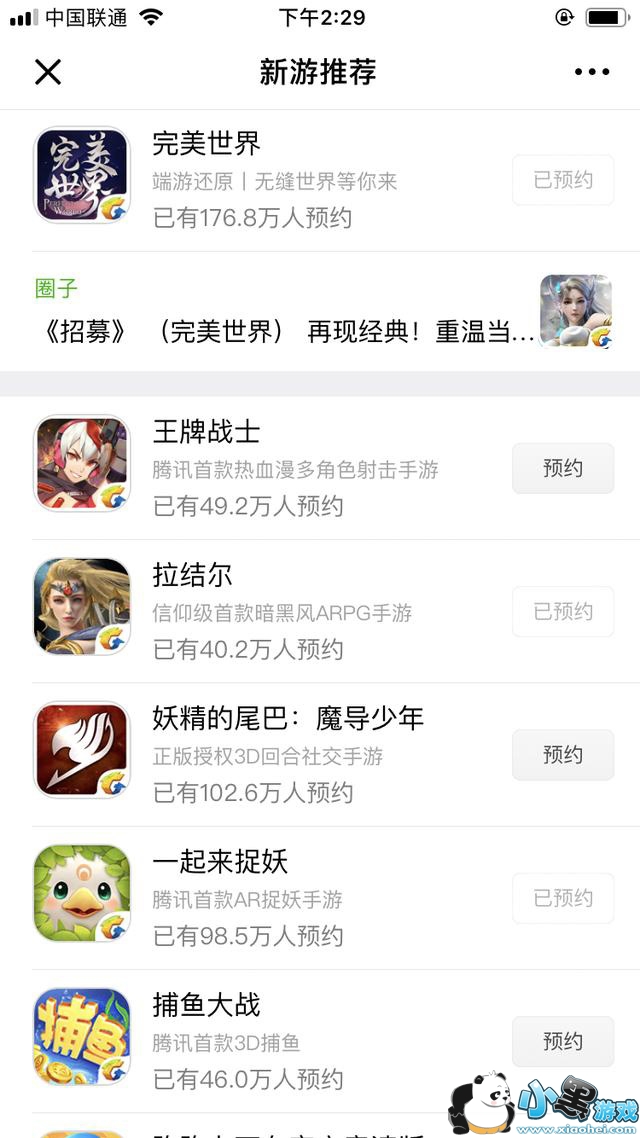Reserve the game 捕鱼大战
This screenshot has width=640, height=1138.
(563, 1042)
